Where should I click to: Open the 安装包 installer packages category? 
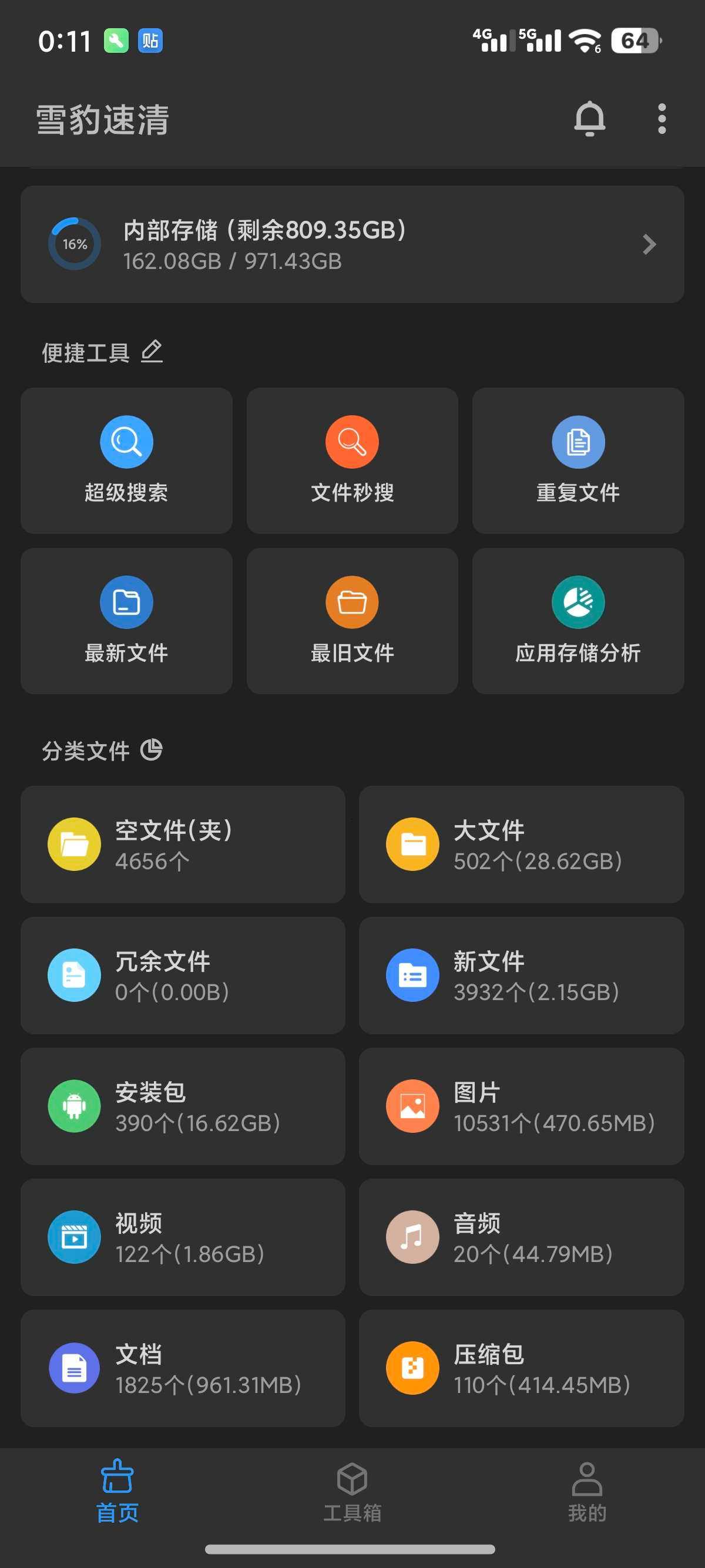[x=183, y=1106]
